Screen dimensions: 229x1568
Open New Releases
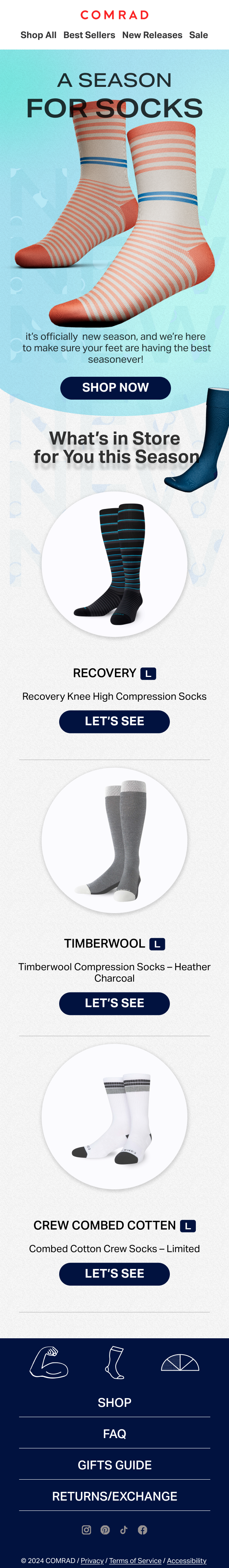(x=152, y=35)
